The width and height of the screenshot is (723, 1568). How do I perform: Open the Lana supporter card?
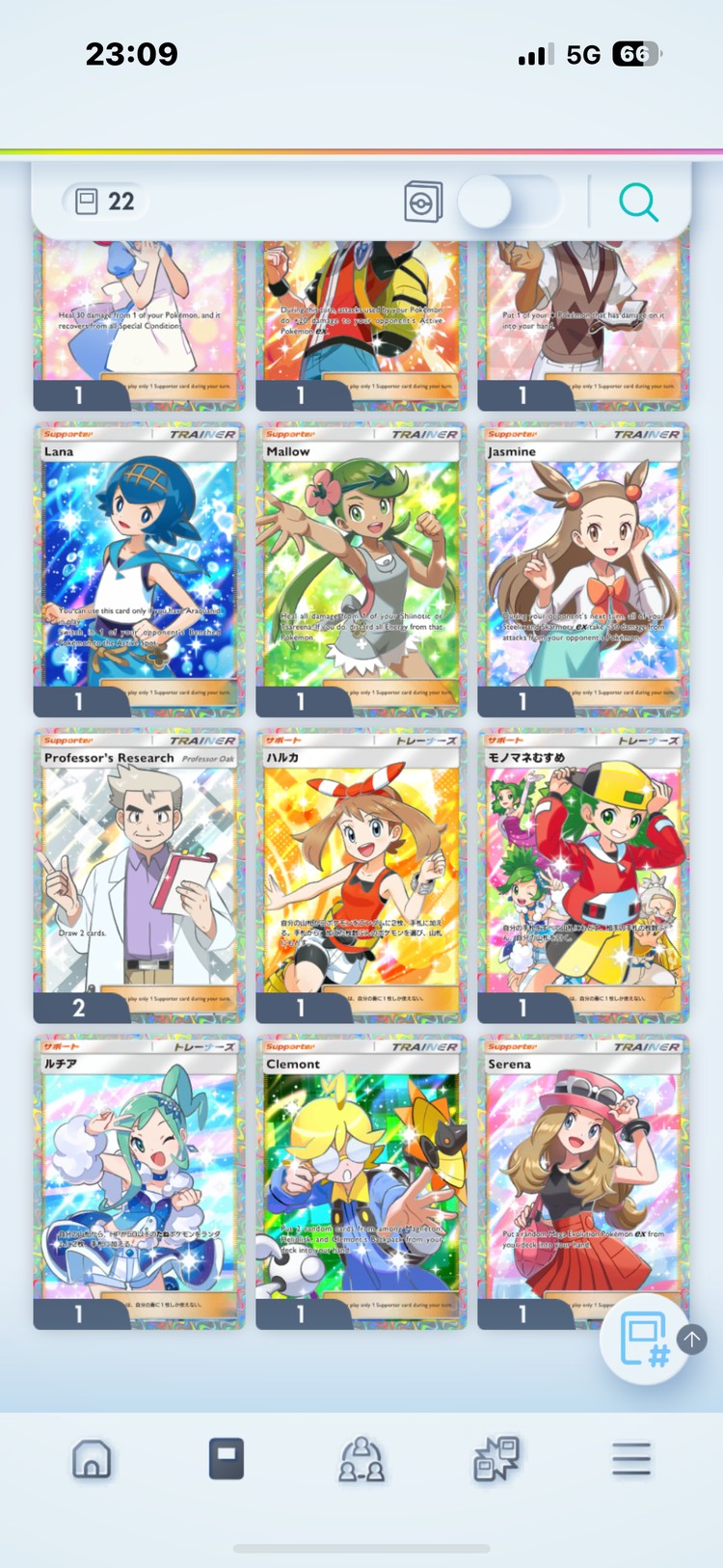coord(139,569)
